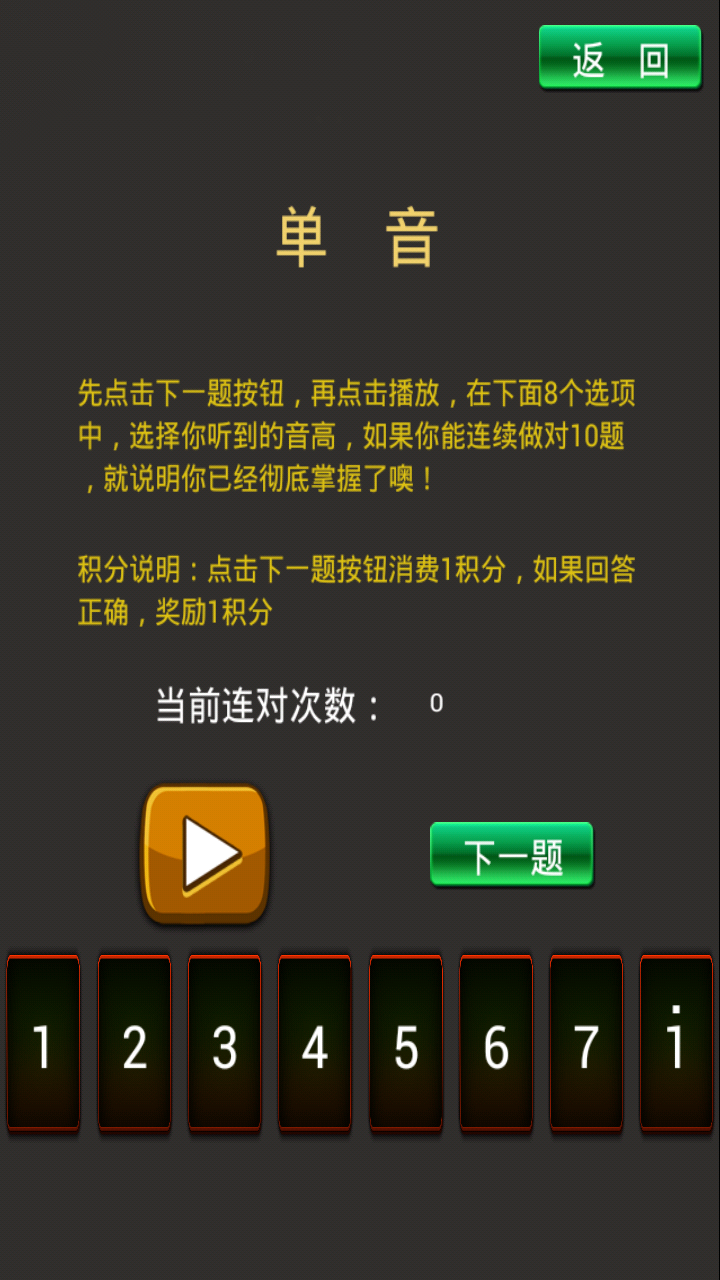Go to next question with 下一题

click(x=511, y=855)
